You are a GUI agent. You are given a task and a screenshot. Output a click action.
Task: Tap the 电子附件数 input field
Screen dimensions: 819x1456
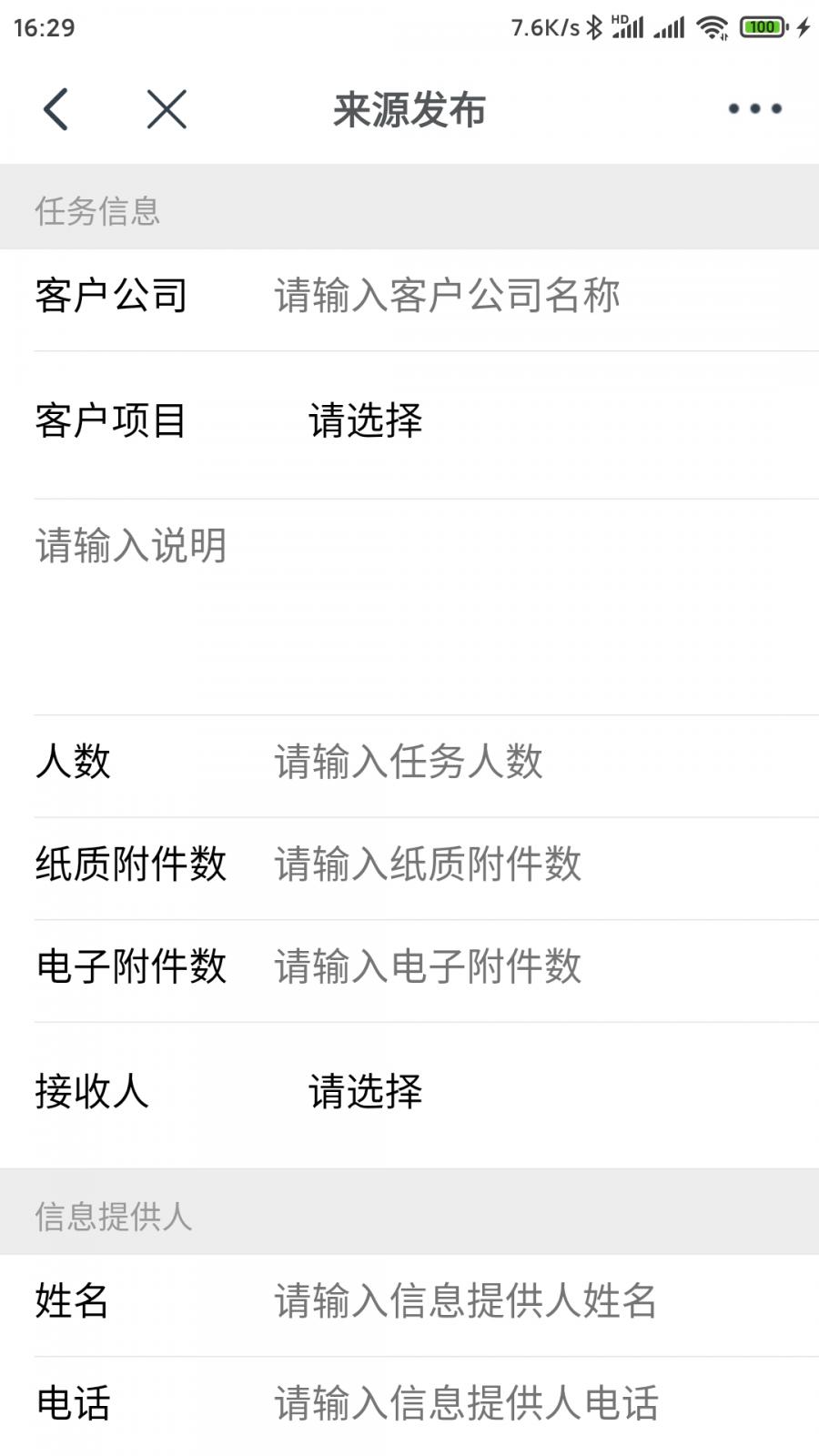(537, 966)
